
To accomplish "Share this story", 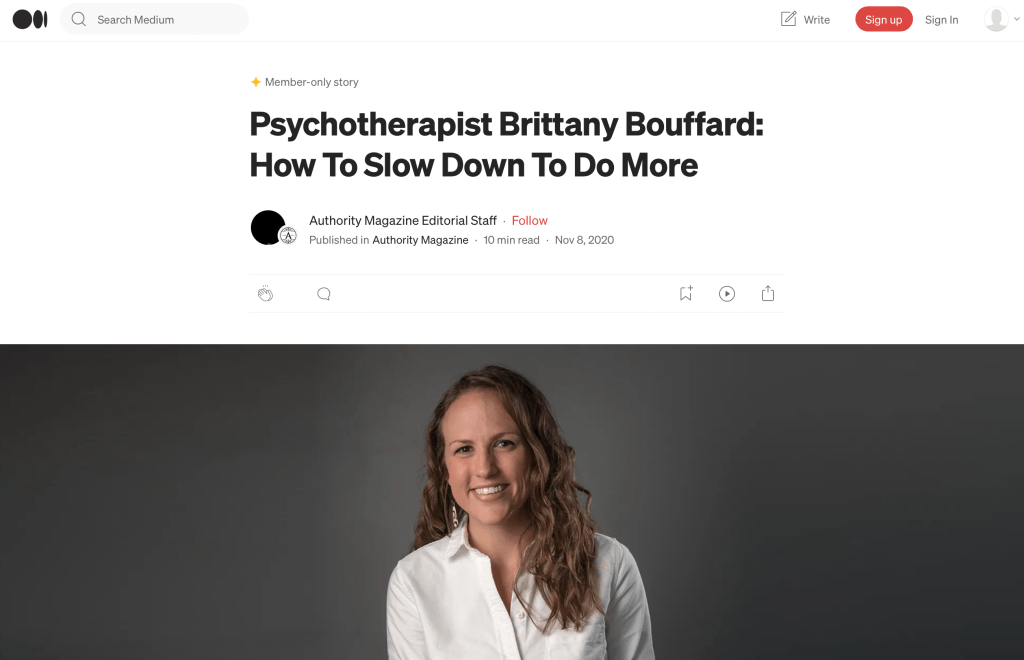I will [x=768, y=294].
